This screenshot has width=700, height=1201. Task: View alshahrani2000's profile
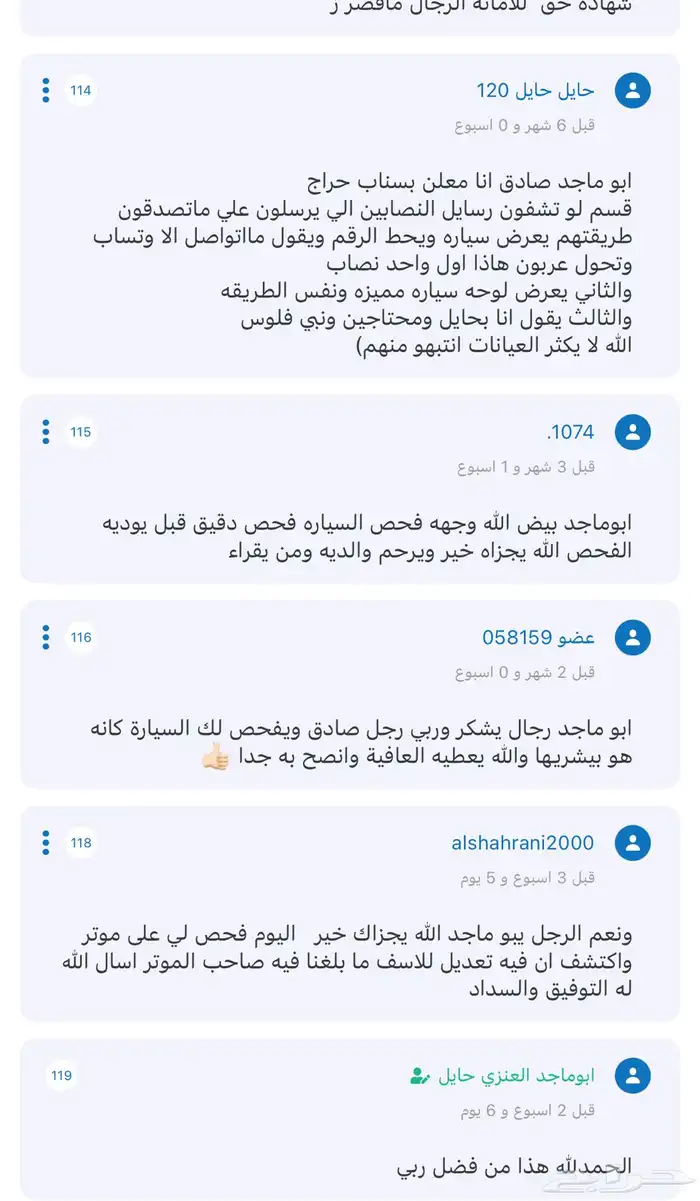522,843
